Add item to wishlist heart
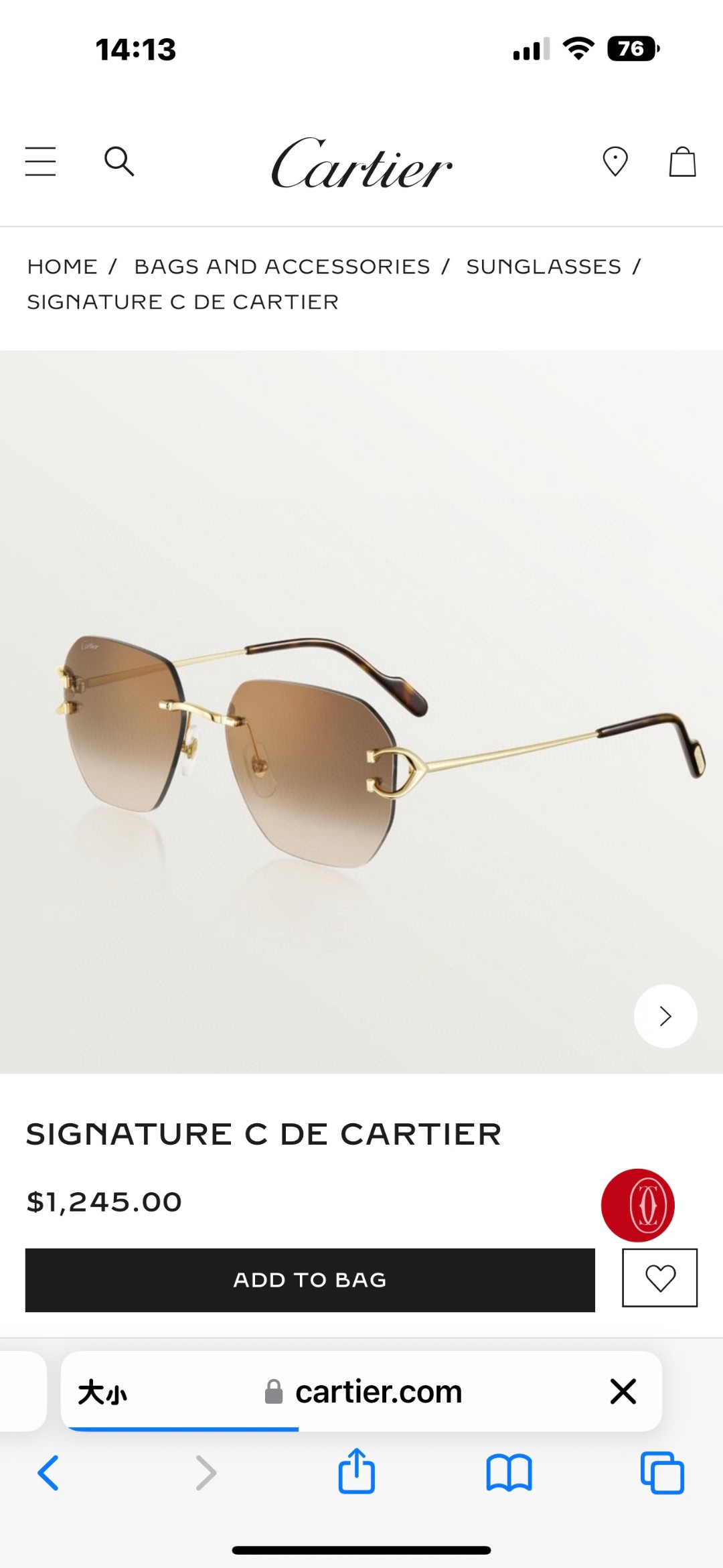This screenshot has width=723, height=1568. click(x=660, y=1278)
